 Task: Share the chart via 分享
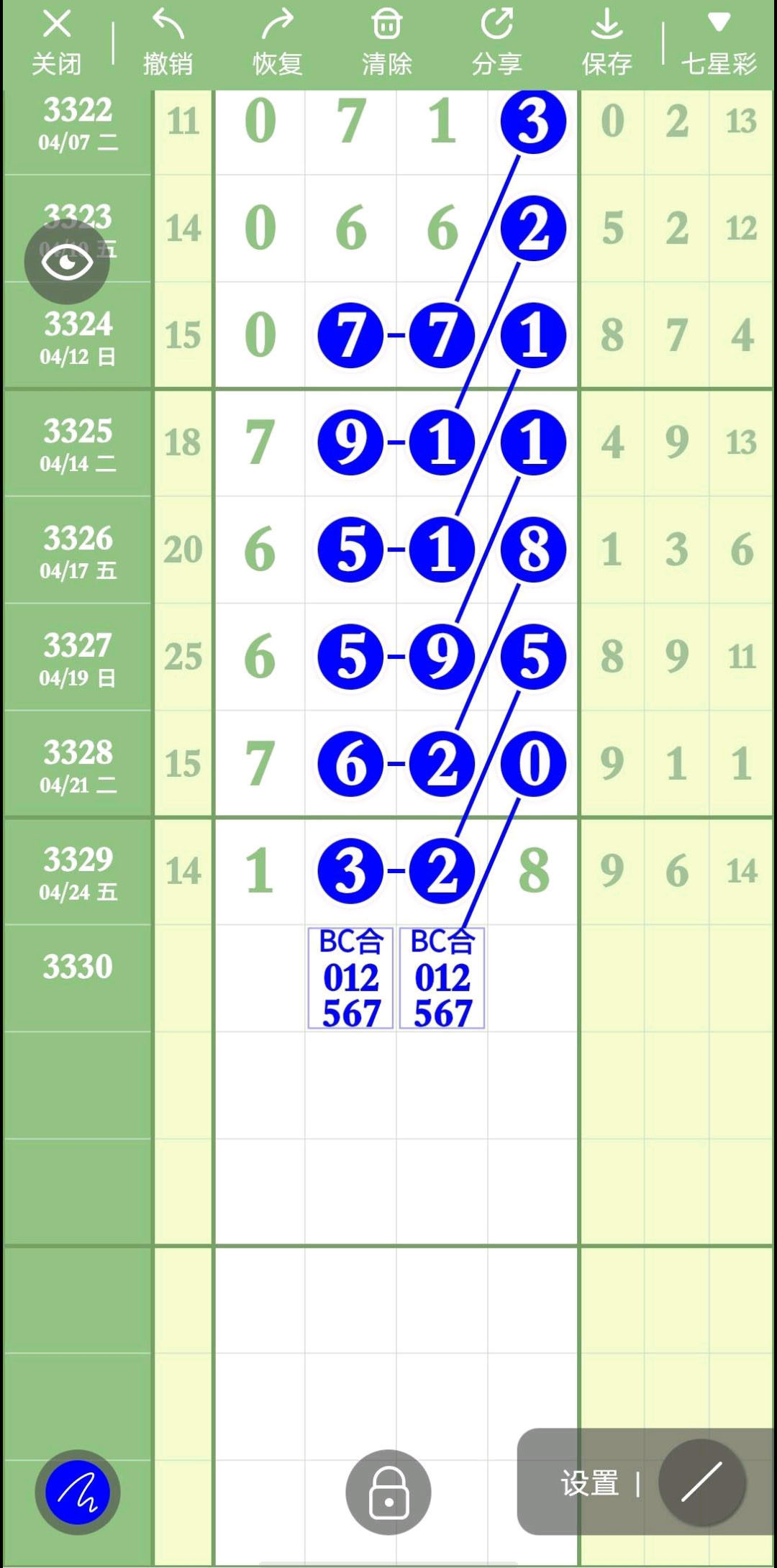(496, 43)
